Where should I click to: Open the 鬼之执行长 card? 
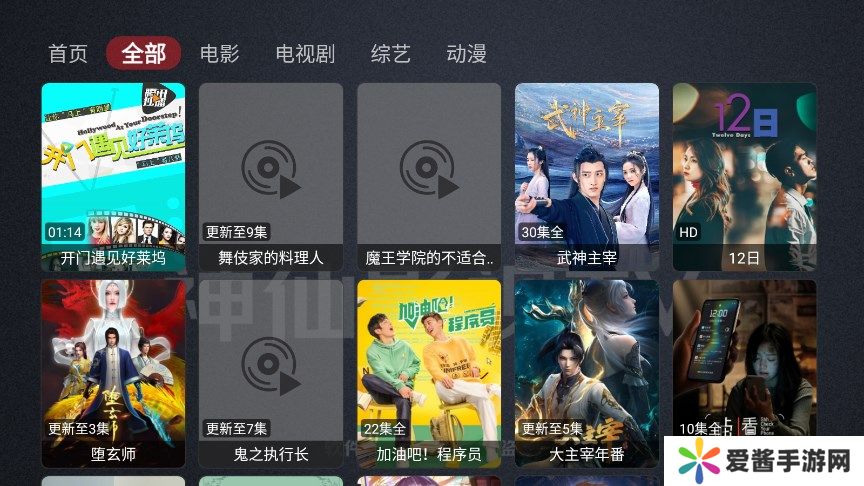tap(271, 372)
